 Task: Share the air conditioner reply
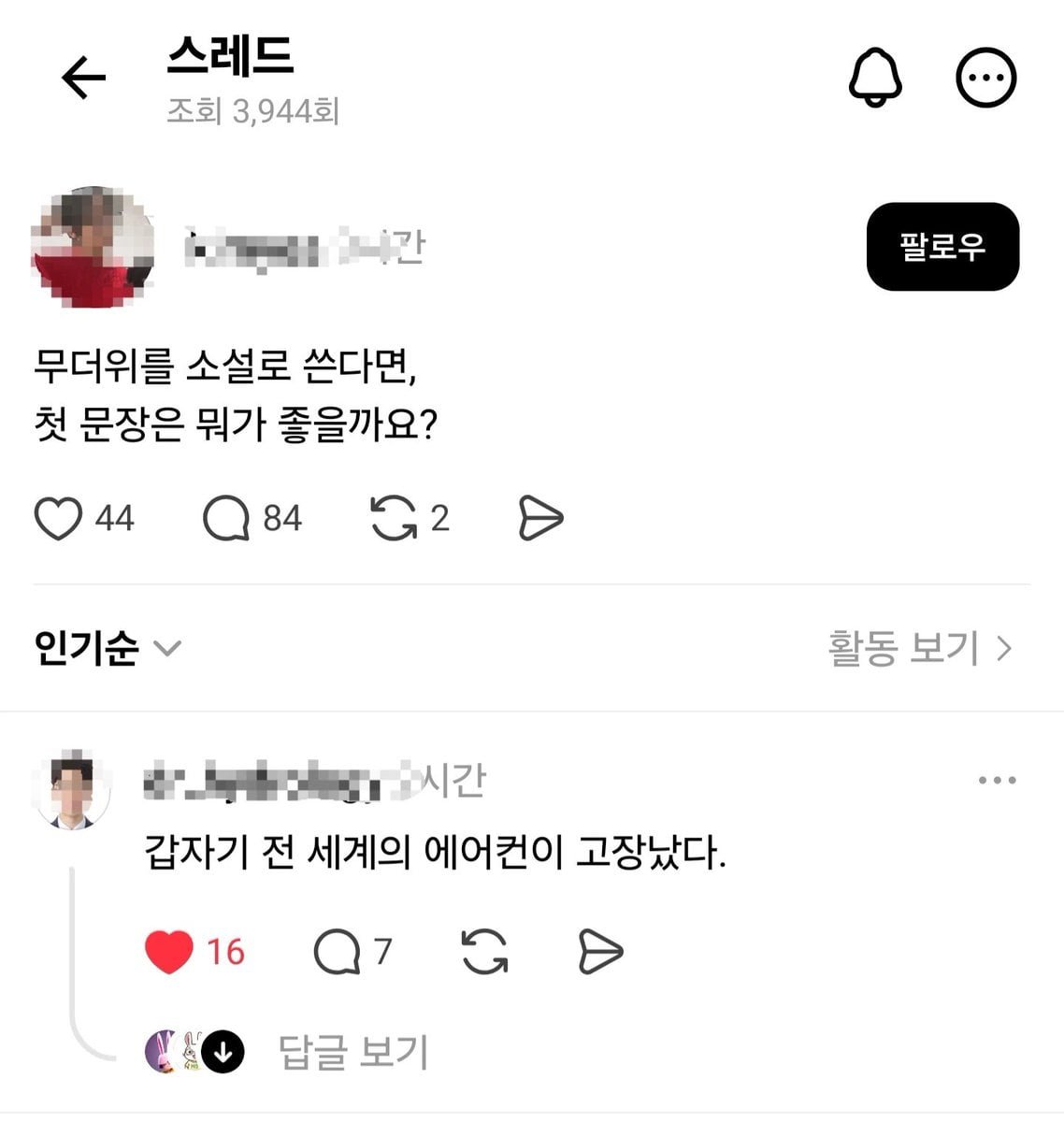pos(599,952)
